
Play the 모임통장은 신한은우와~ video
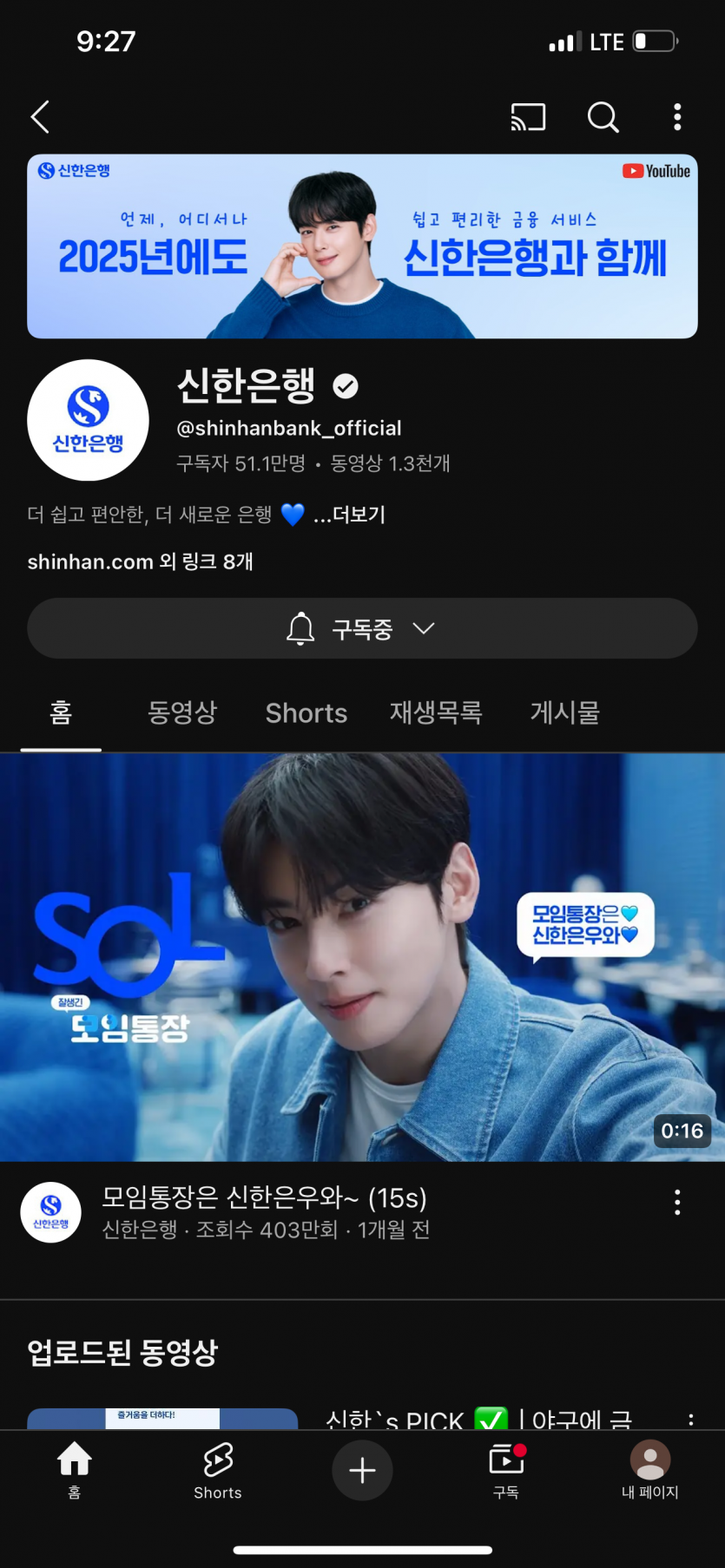tap(362, 957)
